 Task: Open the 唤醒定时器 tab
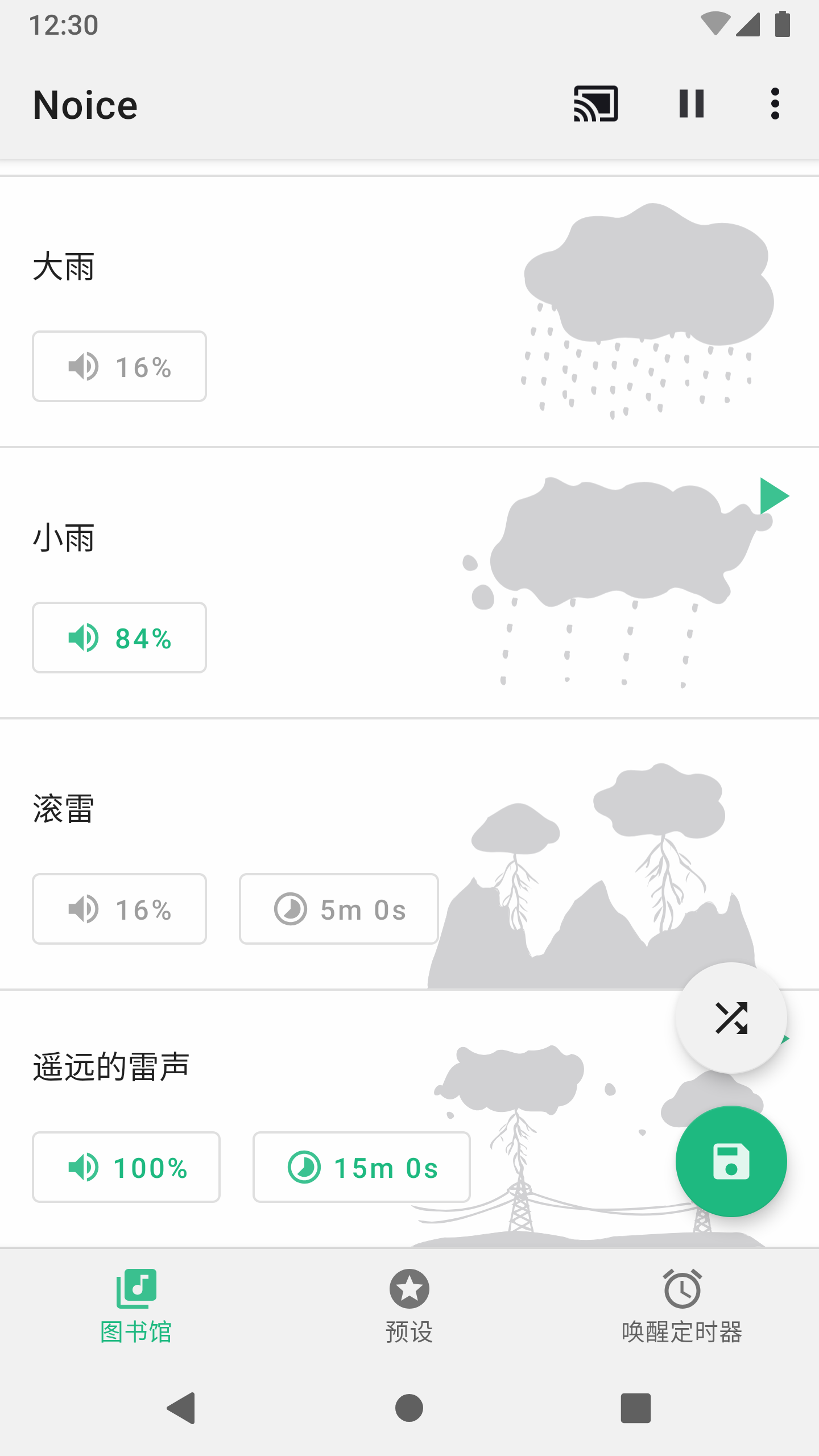[x=682, y=1306]
